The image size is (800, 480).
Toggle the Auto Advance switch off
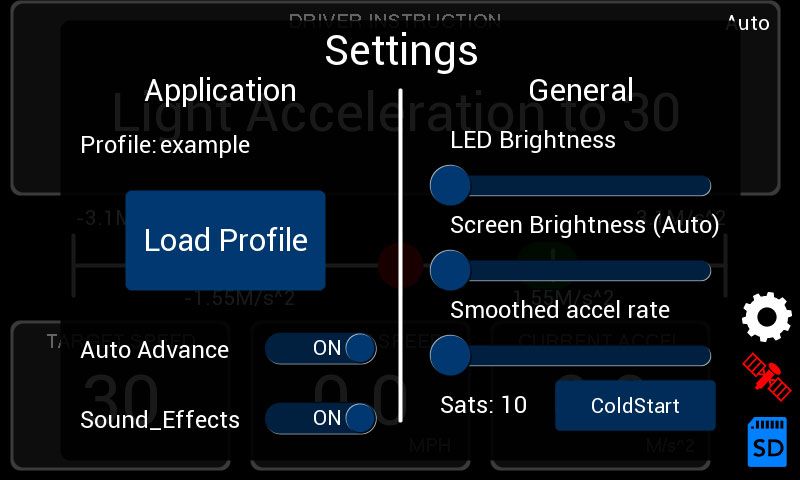click(x=321, y=349)
